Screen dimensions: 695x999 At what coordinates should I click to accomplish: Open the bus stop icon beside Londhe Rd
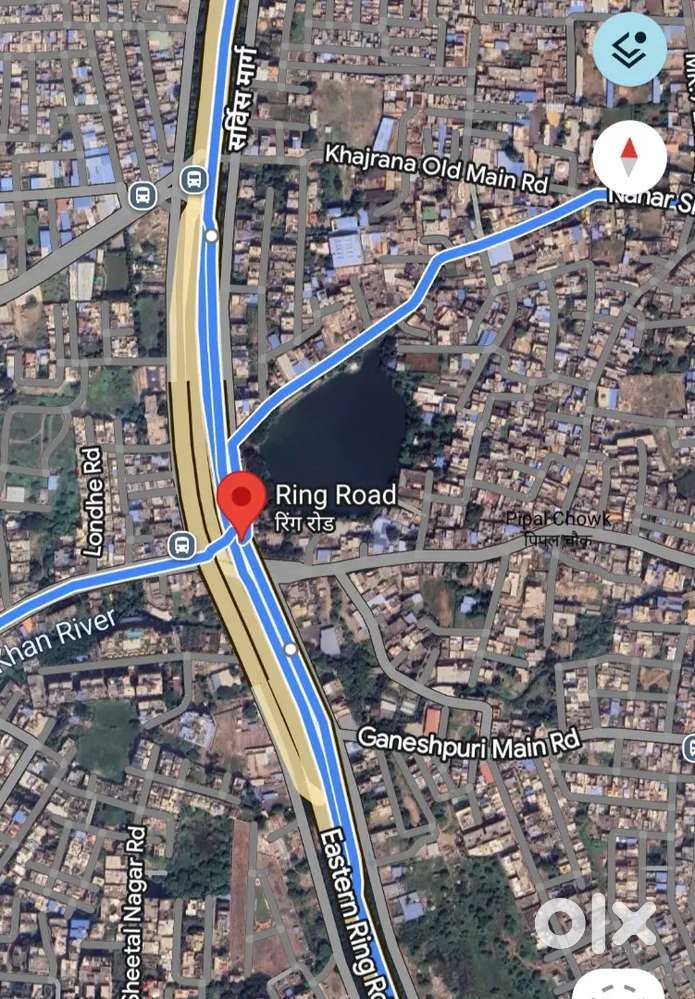tap(181, 545)
